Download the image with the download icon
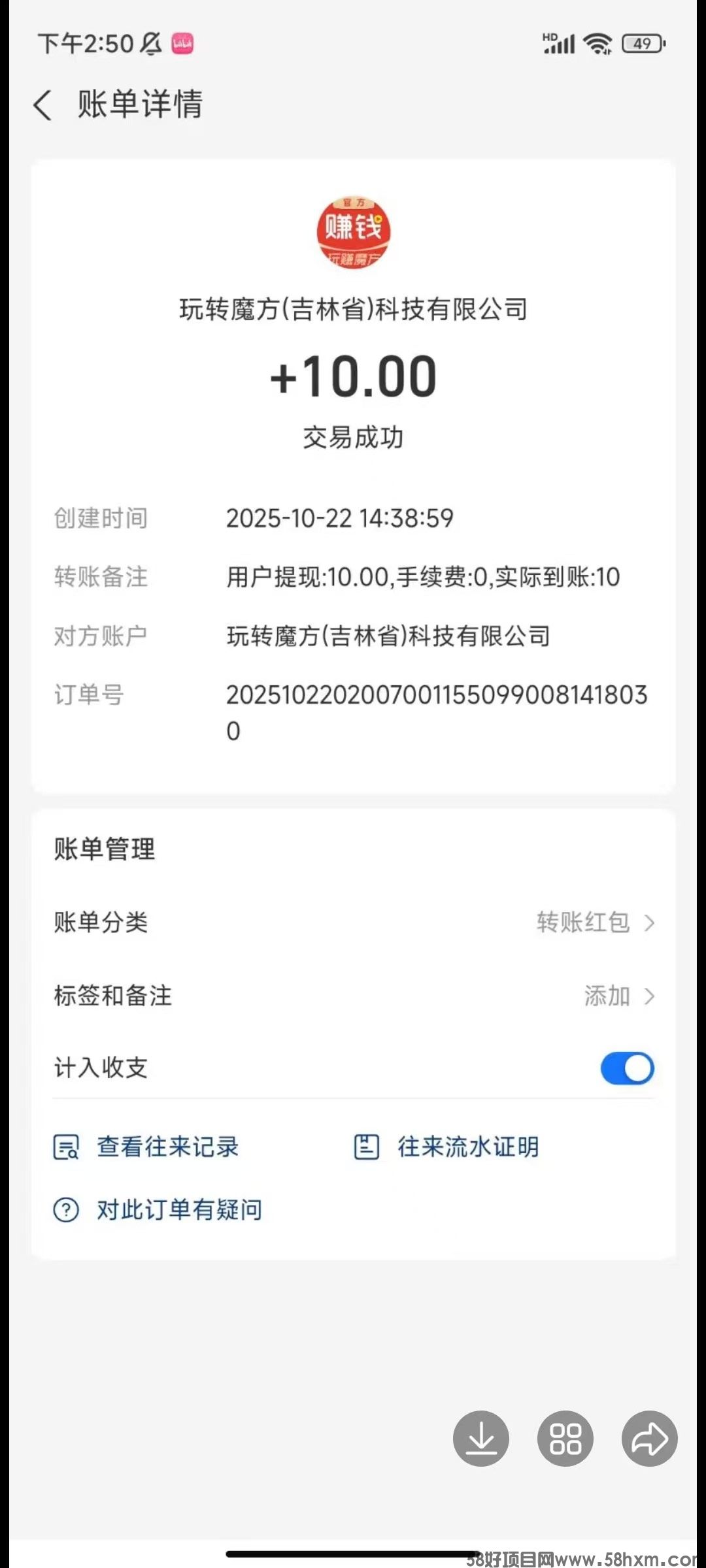Screen dimensions: 706x1568 coord(481,1439)
